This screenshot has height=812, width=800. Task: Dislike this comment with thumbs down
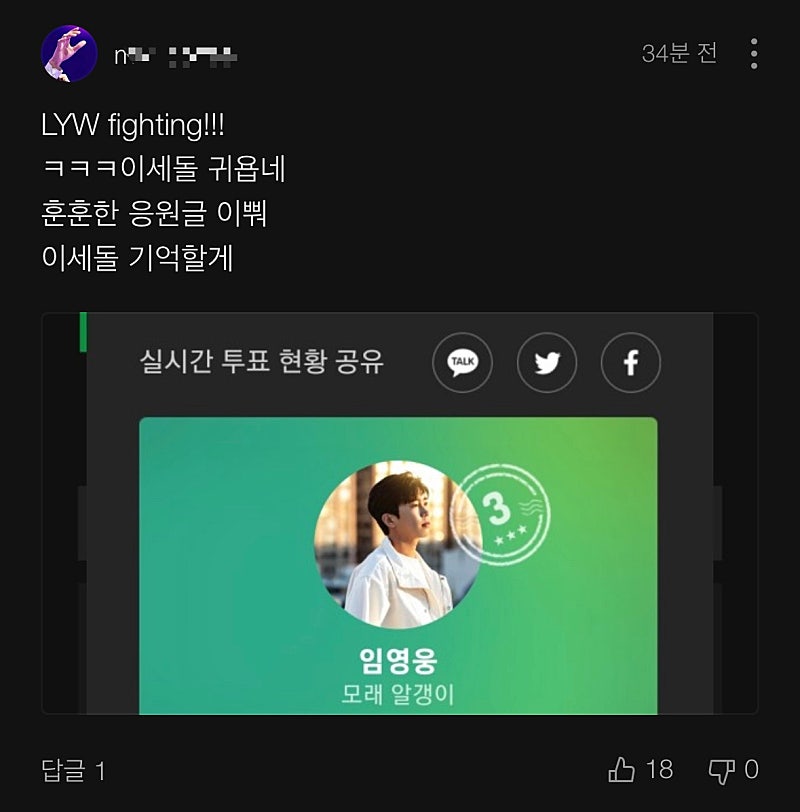(721, 769)
